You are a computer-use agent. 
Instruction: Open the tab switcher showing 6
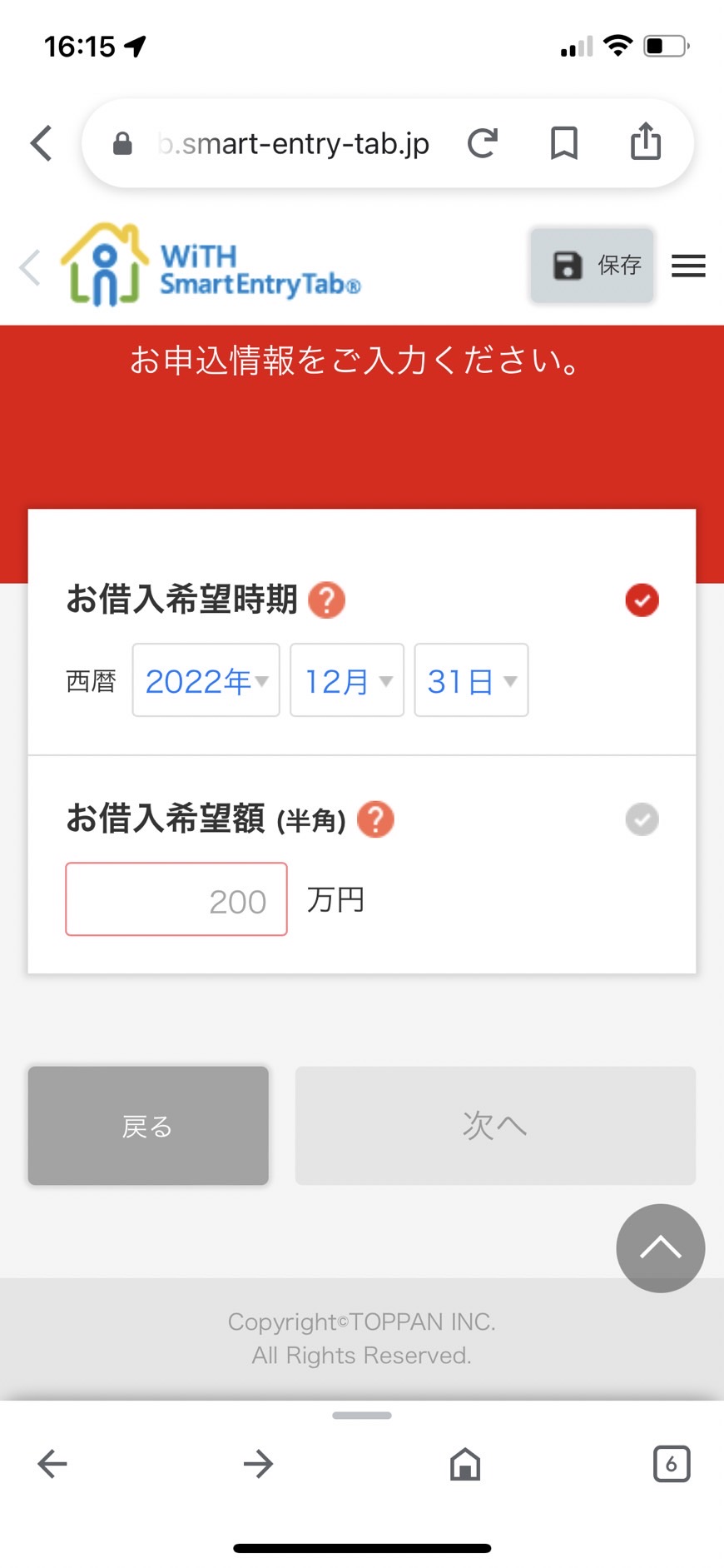[672, 1464]
